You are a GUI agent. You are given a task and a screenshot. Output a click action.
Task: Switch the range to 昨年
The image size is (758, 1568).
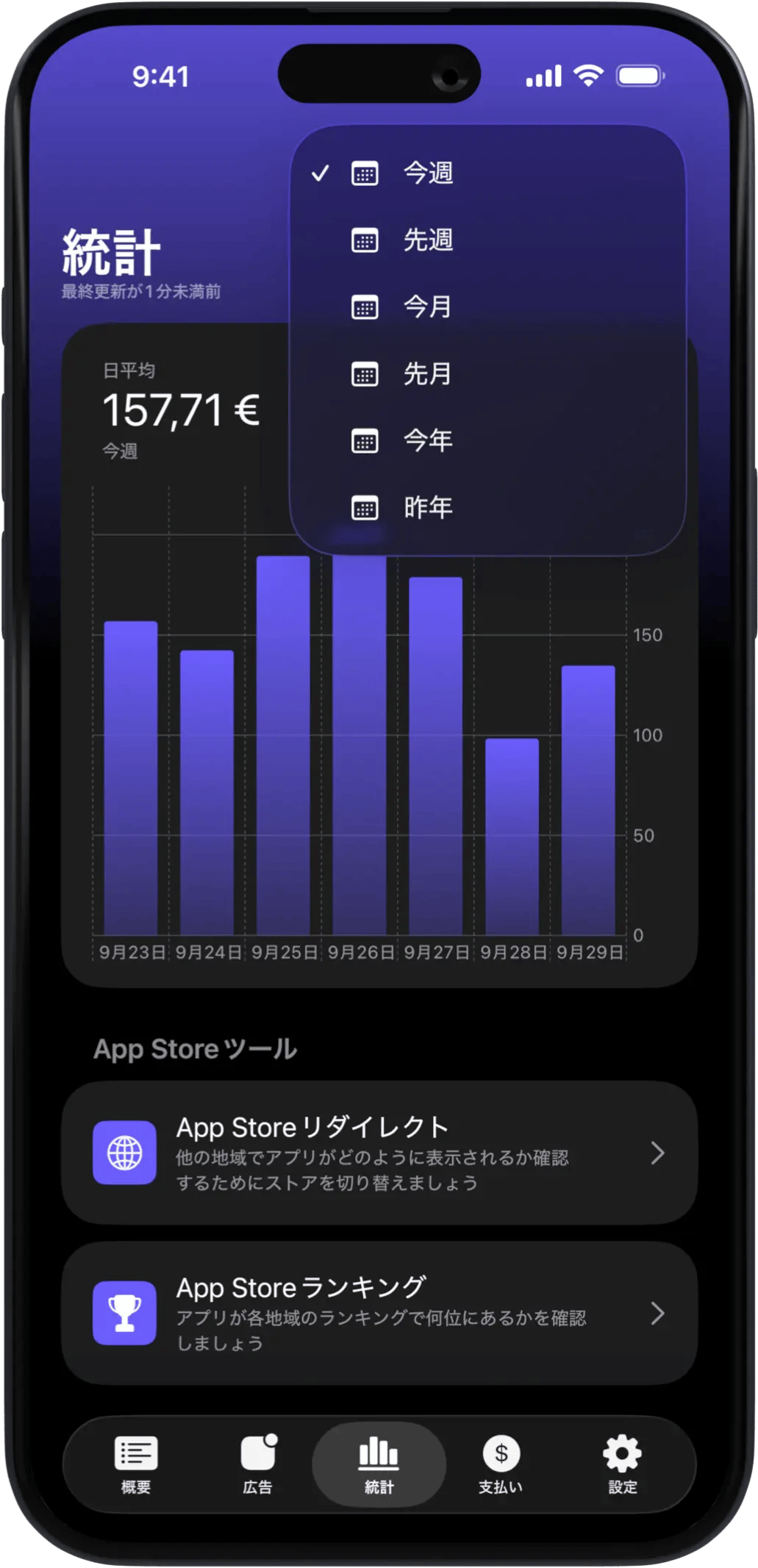point(428,508)
